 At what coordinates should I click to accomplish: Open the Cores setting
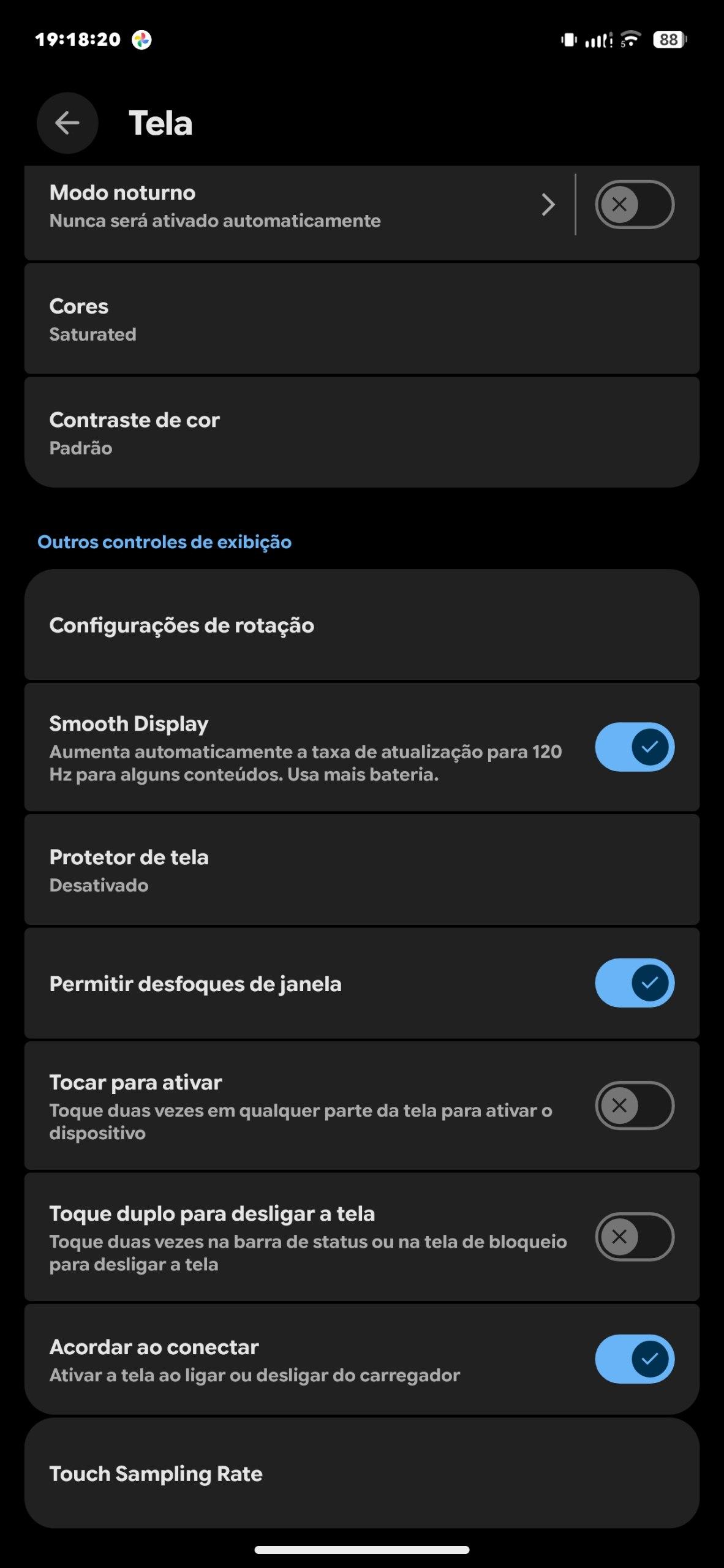tap(361, 319)
